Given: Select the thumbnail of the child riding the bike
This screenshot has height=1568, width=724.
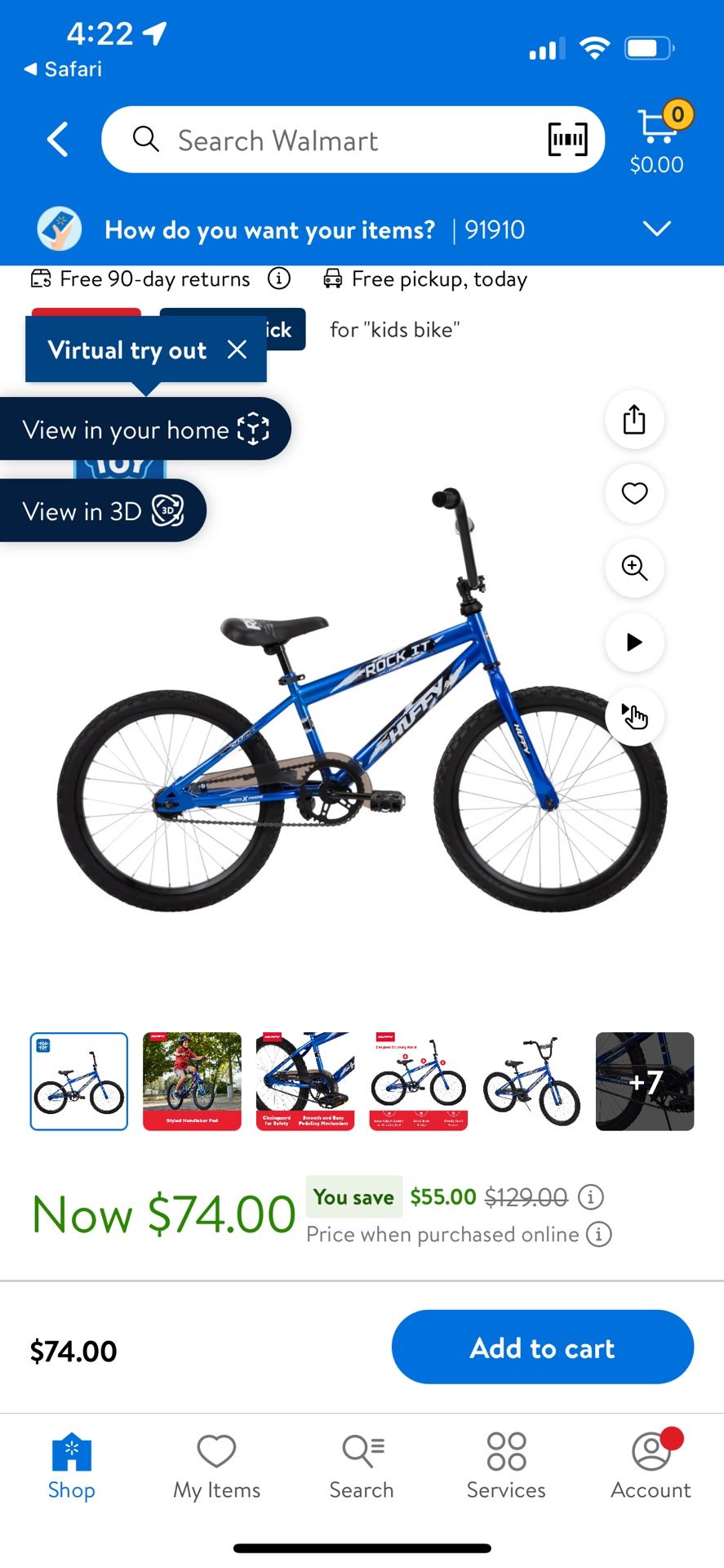Looking at the screenshot, I should pos(191,1081).
